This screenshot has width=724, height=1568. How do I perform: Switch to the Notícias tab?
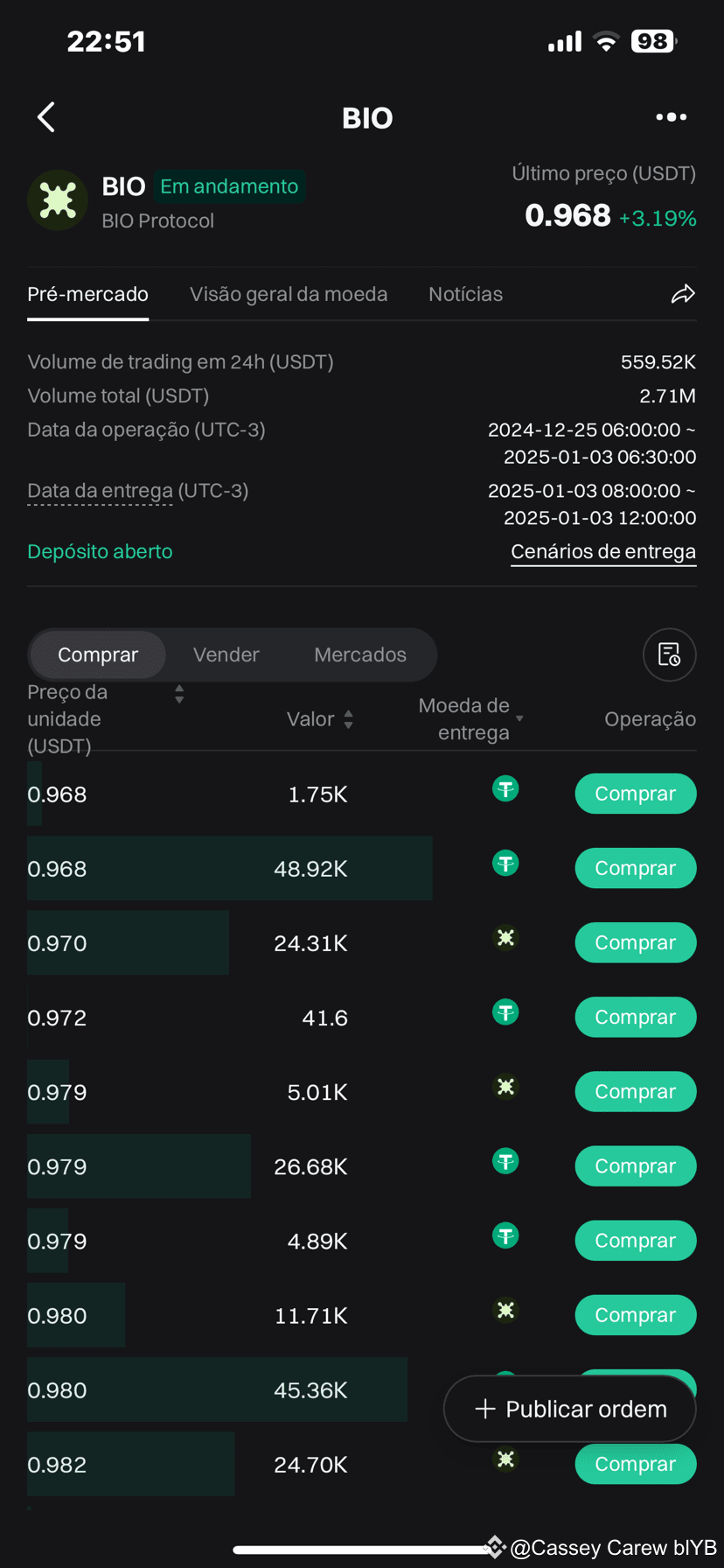pos(465,294)
